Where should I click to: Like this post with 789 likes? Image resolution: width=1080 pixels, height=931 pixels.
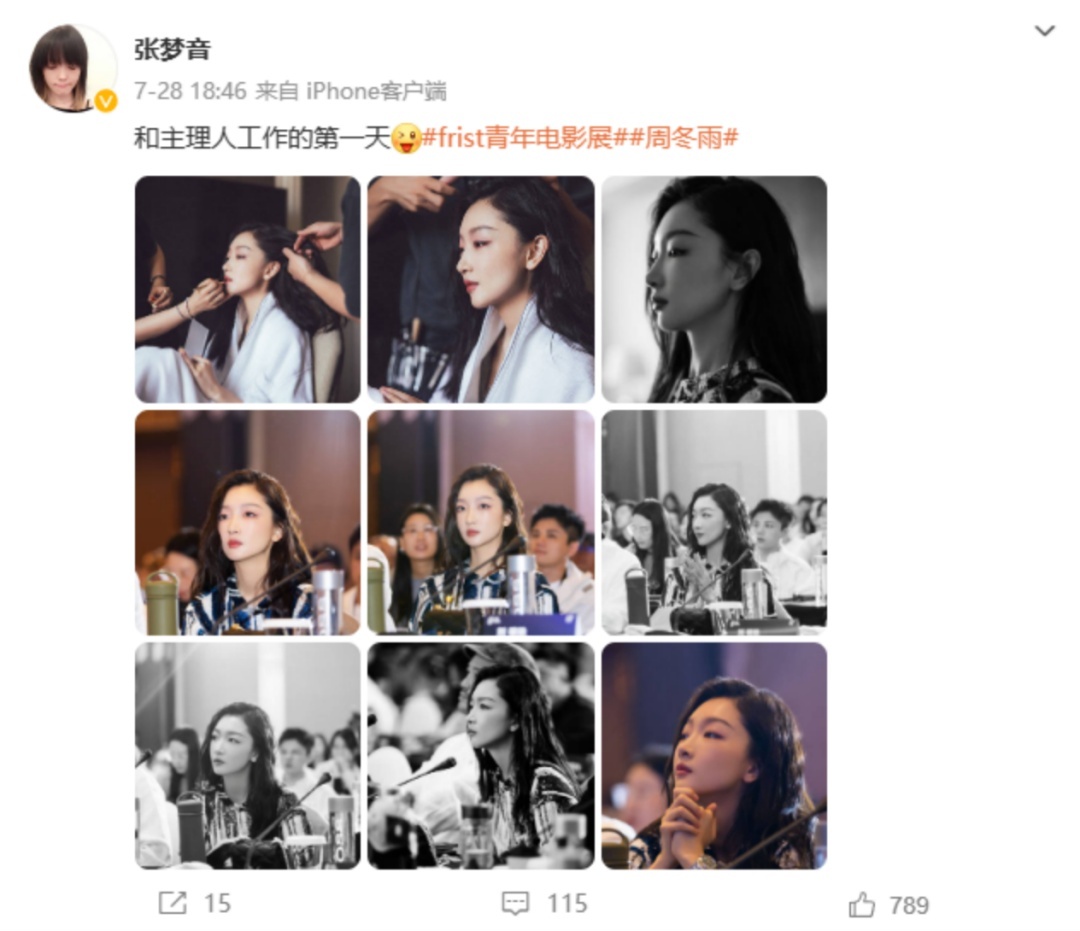(x=888, y=905)
